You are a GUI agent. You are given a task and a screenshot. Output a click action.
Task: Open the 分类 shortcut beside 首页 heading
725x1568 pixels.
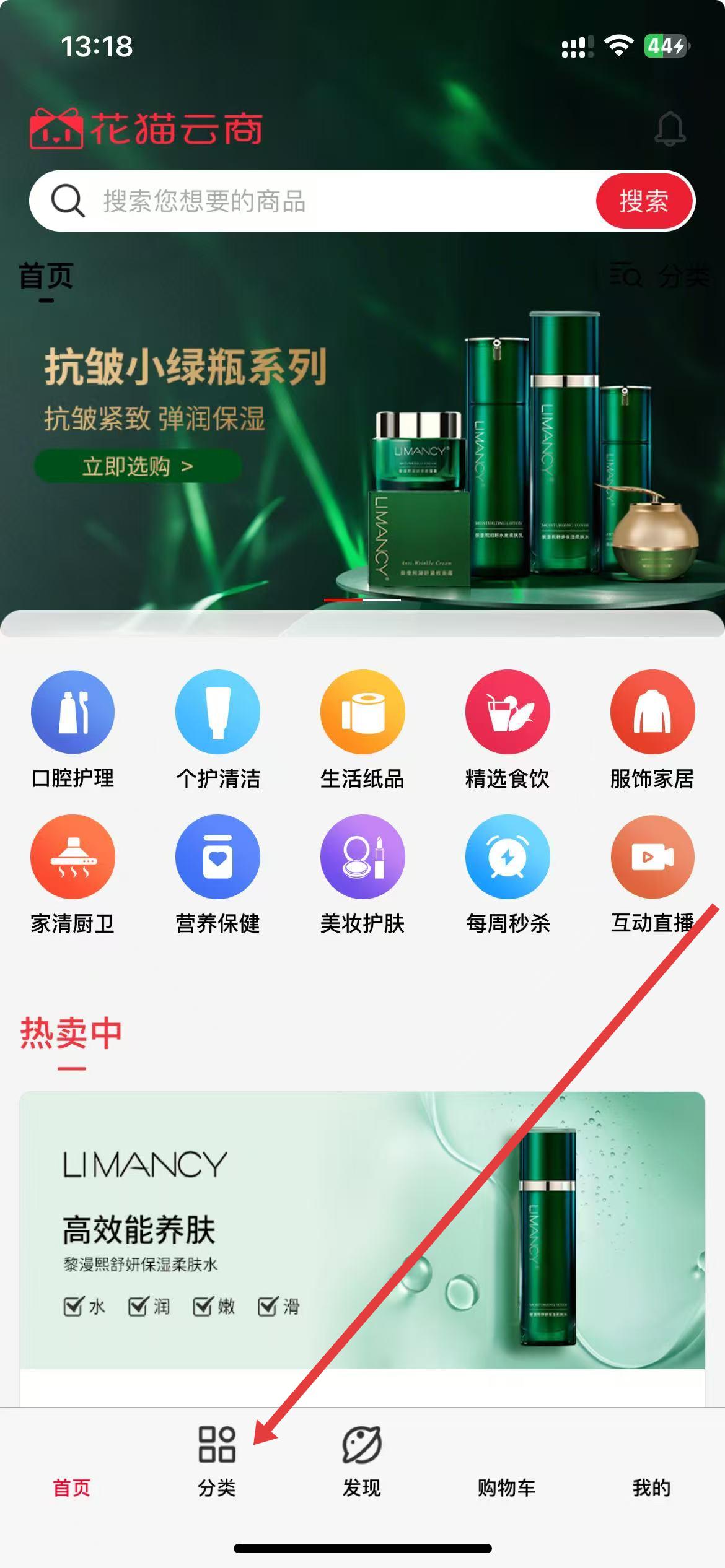pos(659,276)
